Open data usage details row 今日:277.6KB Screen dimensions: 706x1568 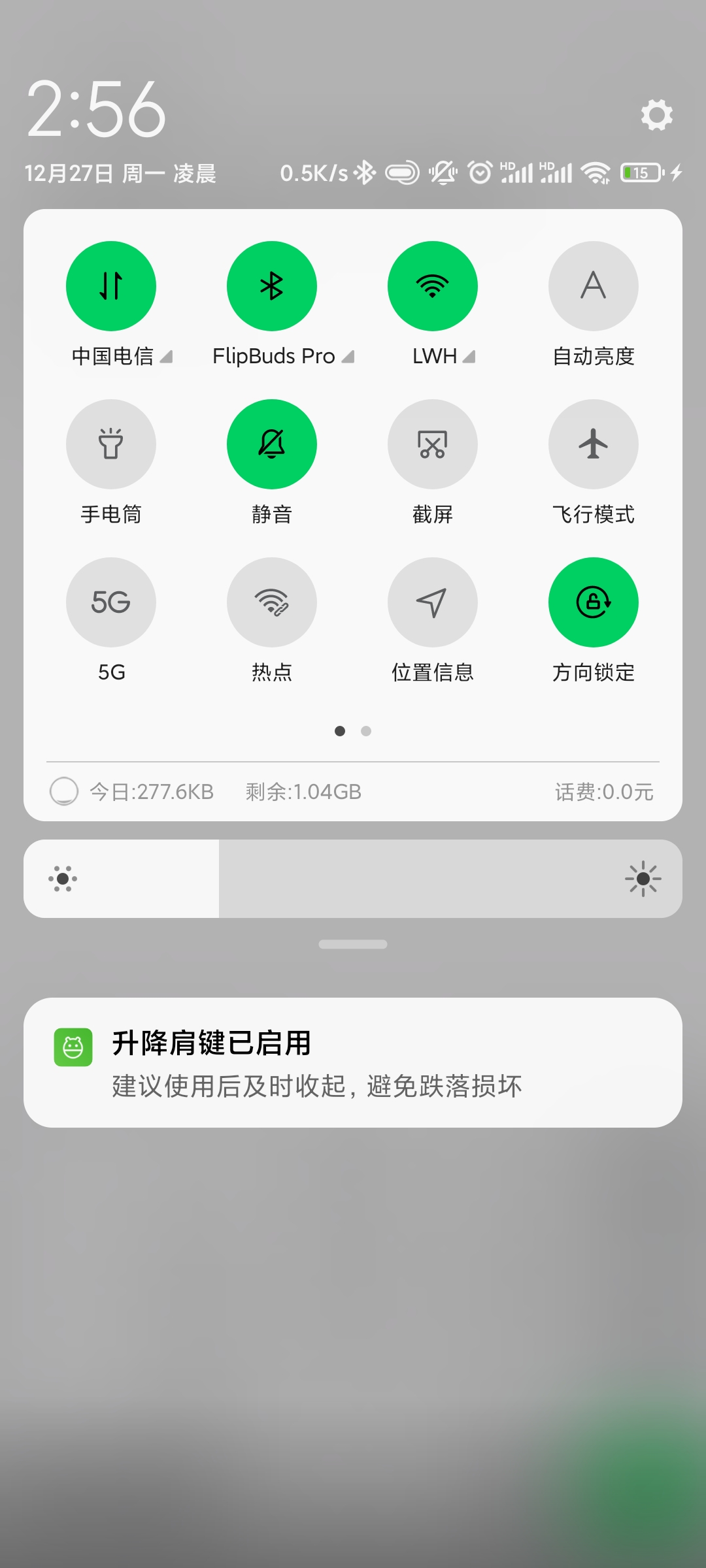coord(353,792)
